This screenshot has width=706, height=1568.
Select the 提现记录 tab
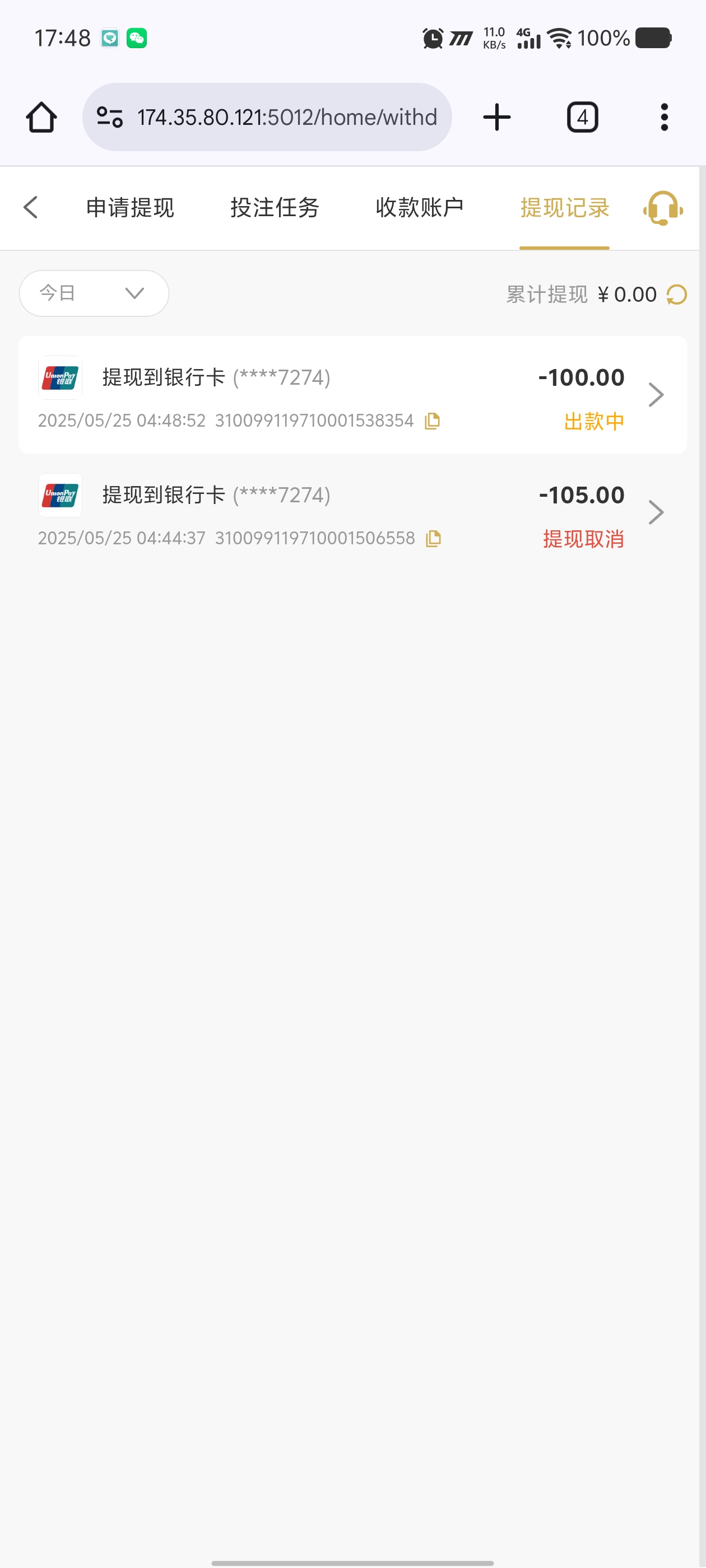[565, 208]
